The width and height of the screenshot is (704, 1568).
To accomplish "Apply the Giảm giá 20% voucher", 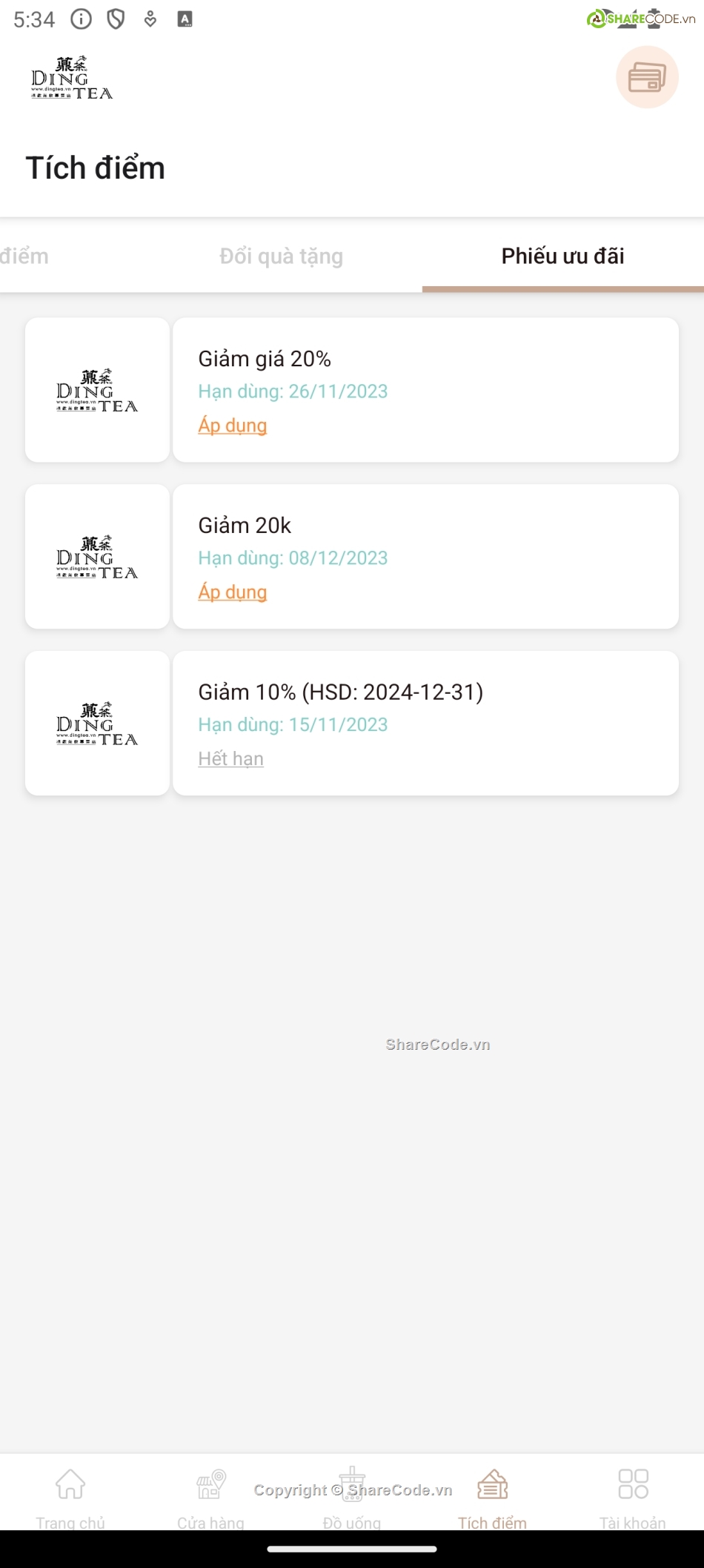I will [232, 426].
